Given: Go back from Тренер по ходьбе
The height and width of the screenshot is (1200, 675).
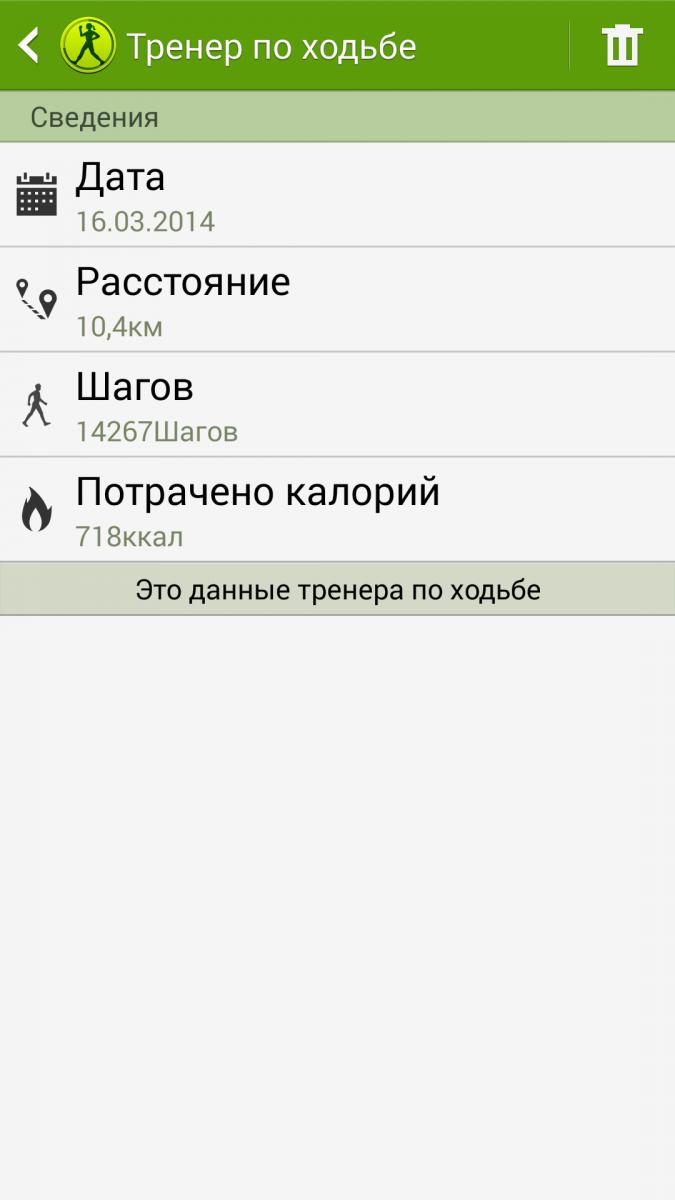Looking at the screenshot, I should coord(30,45).
